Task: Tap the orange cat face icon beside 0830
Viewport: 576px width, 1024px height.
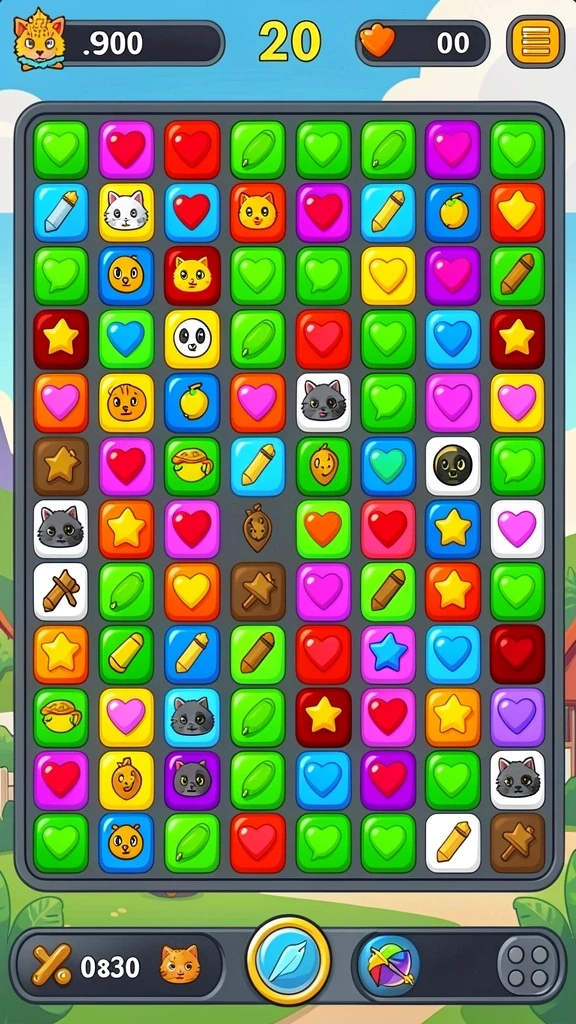Action: [180, 965]
